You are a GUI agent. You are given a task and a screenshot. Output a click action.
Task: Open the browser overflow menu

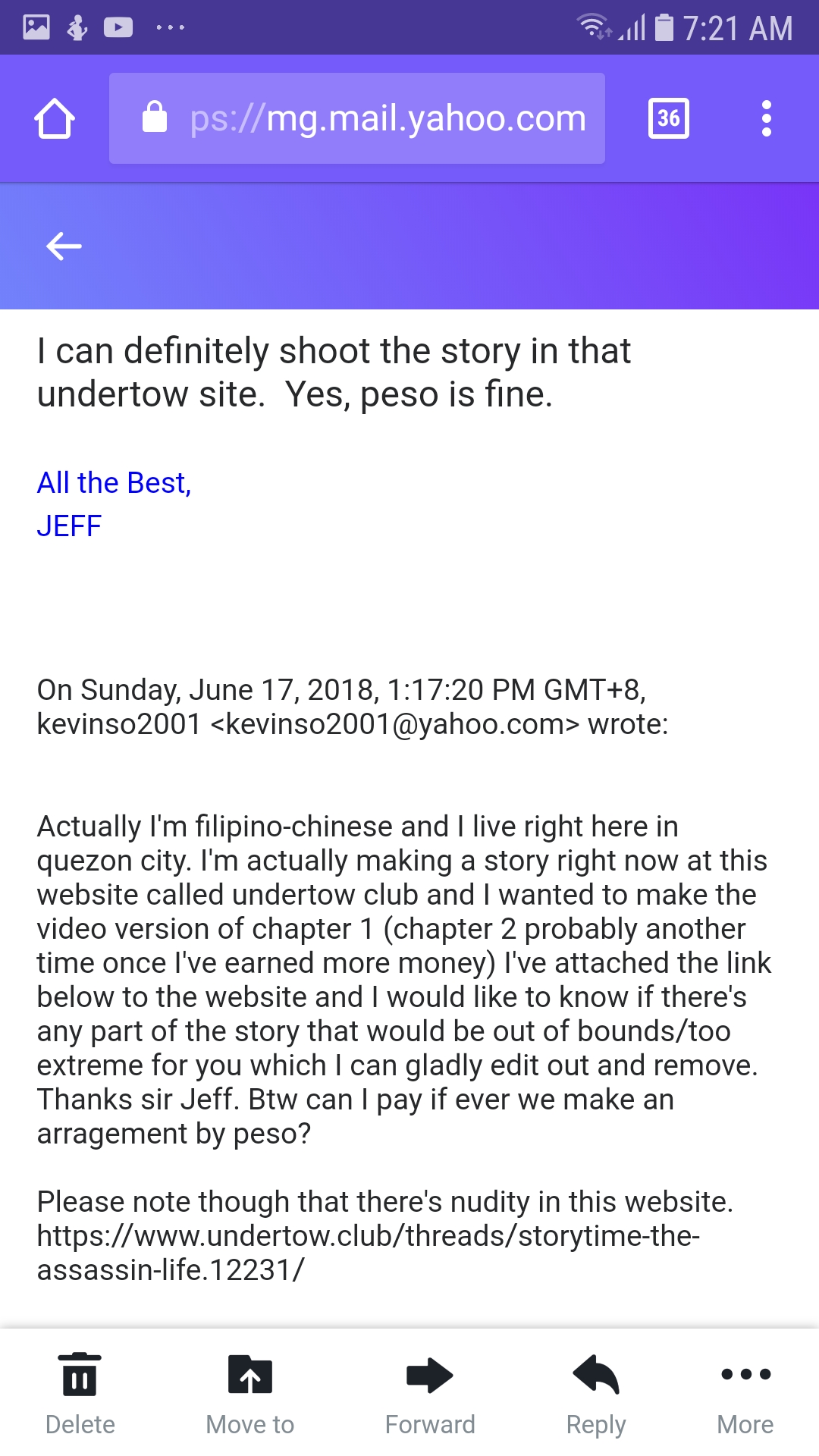tap(766, 119)
